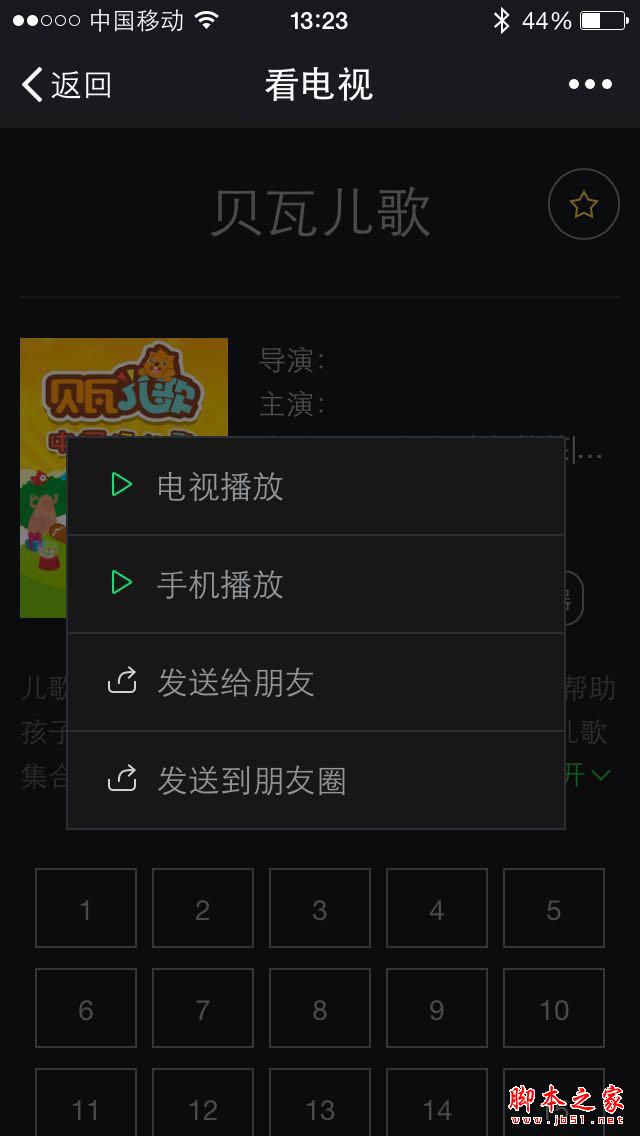Open the three-dot more options menu
The image size is (640, 1136).
pos(590,85)
